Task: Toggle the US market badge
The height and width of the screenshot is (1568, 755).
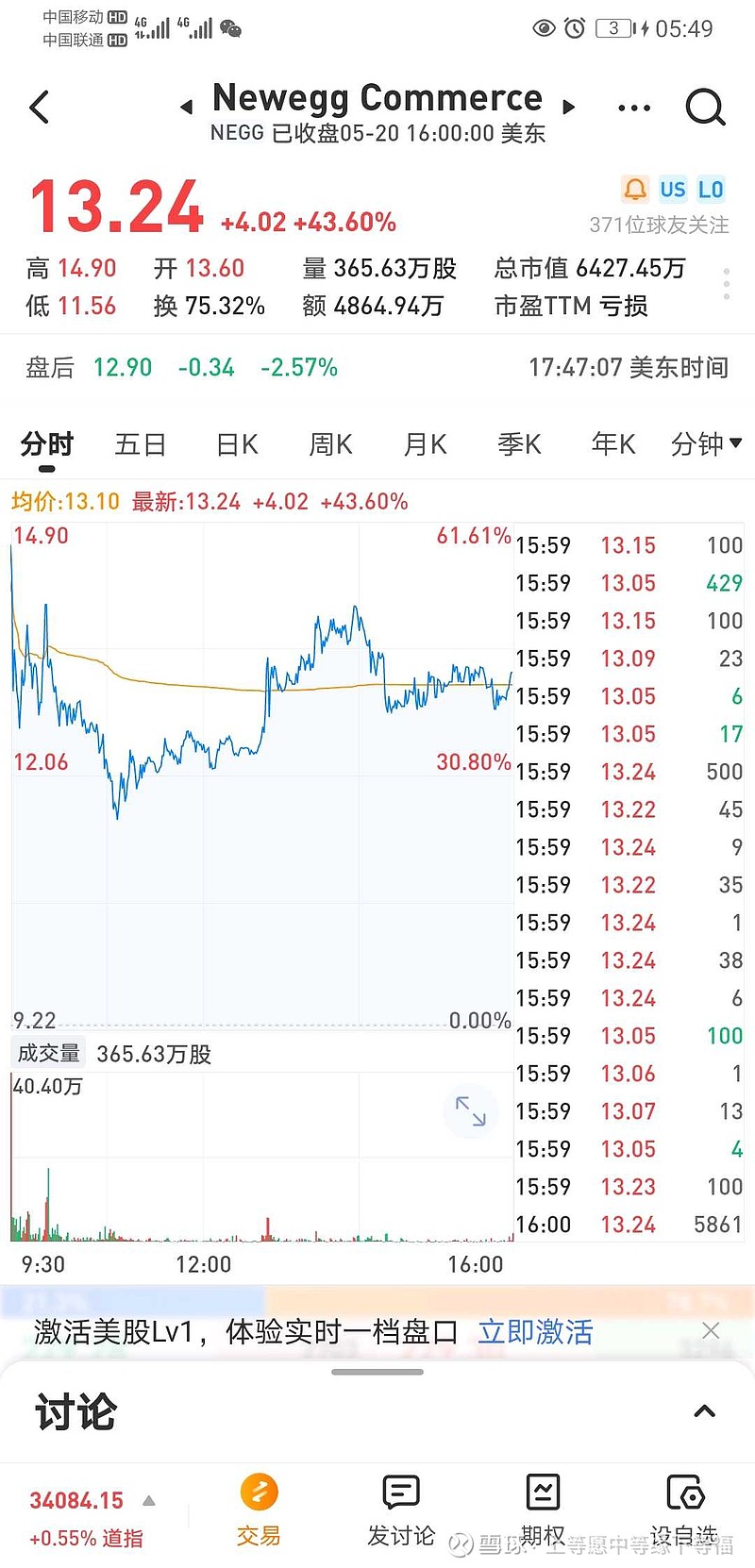Action: tap(673, 190)
